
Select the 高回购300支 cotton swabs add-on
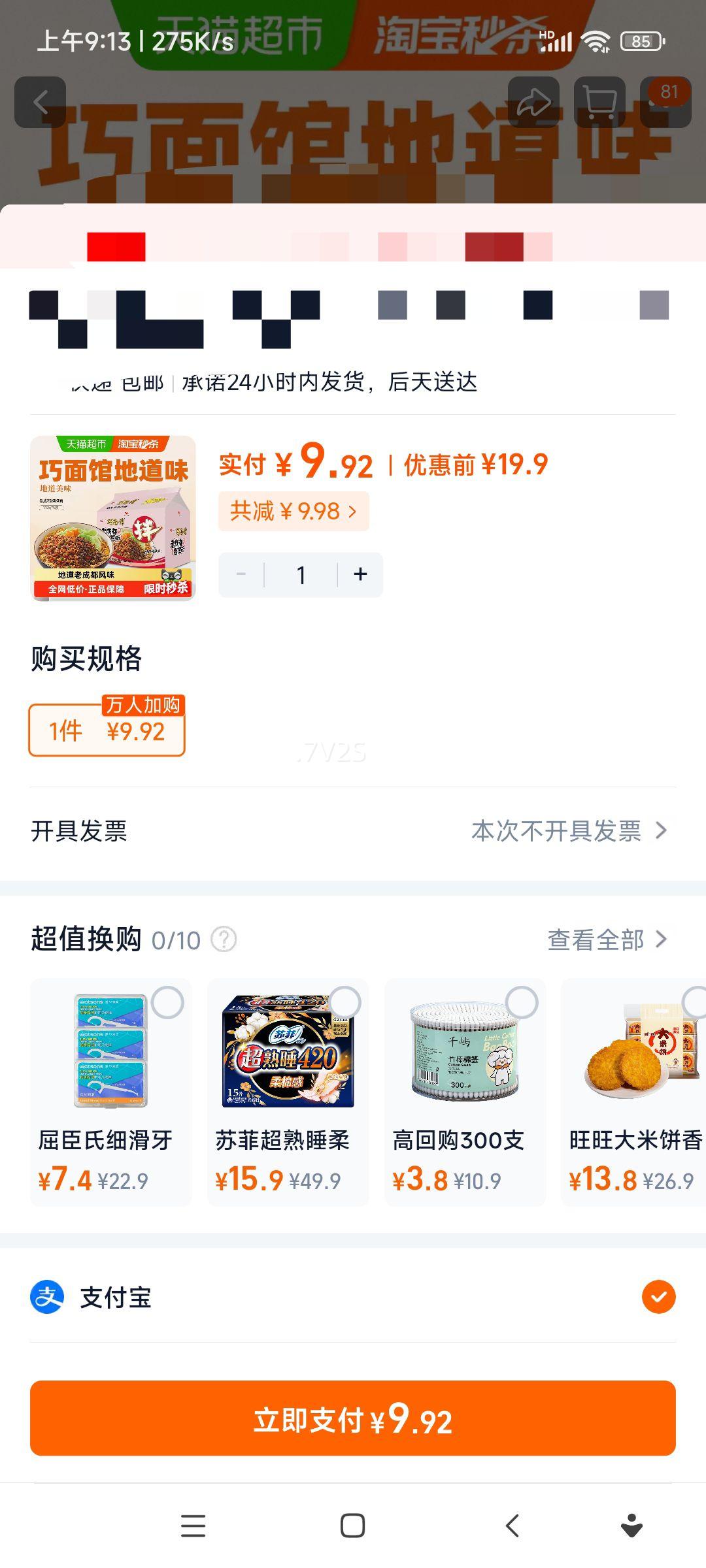[522, 1002]
